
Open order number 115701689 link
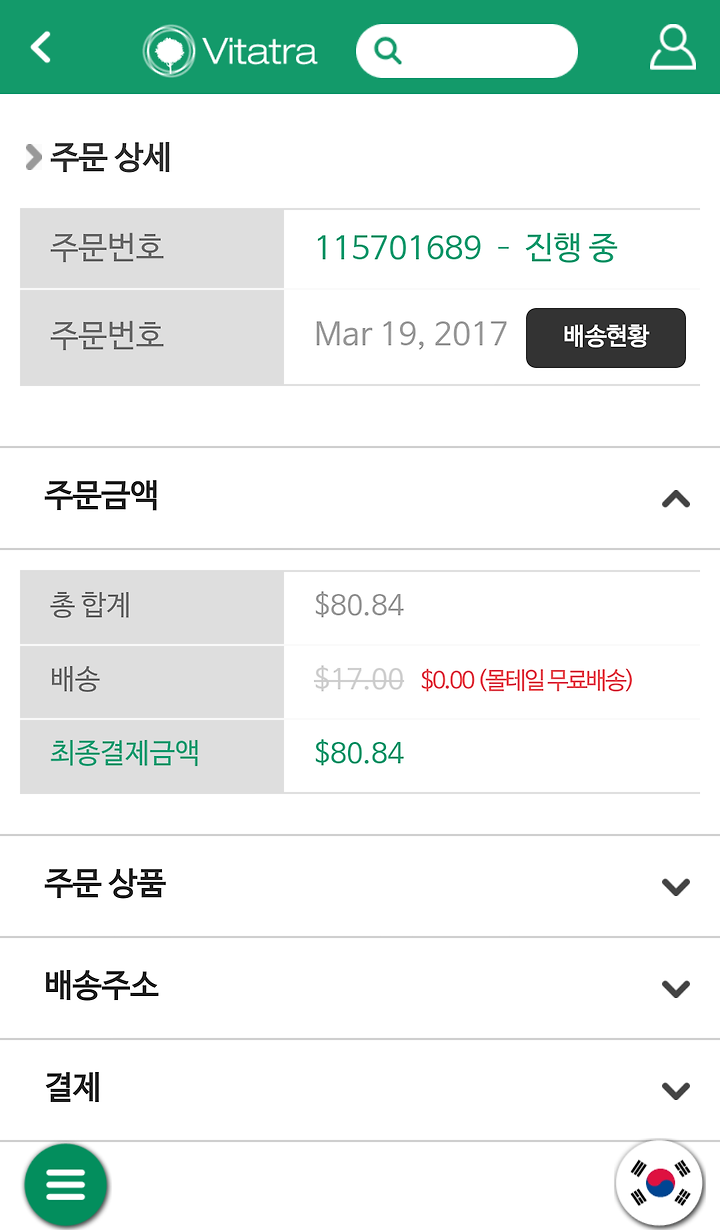pos(398,247)
